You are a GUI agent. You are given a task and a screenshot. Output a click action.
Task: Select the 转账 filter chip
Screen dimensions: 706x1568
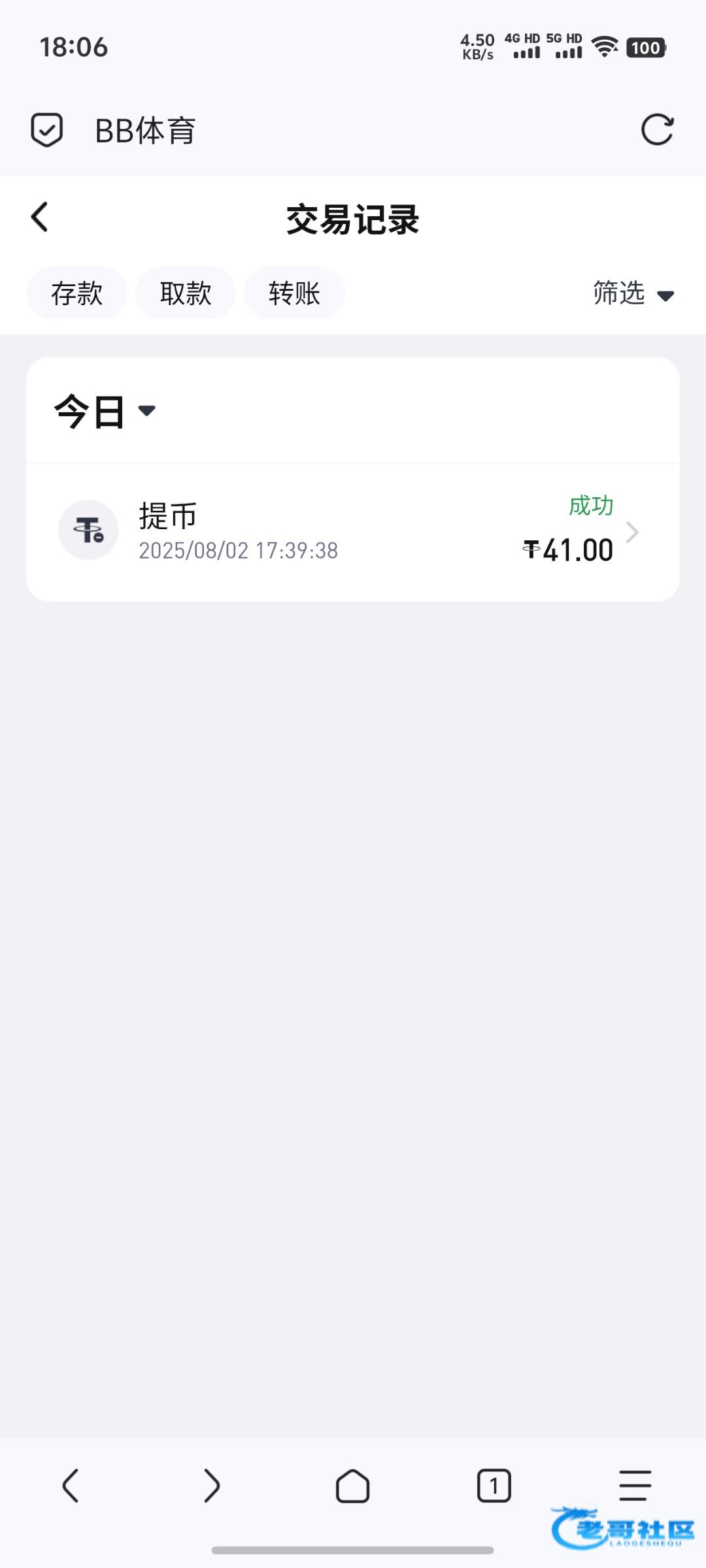tap(294, 293)
